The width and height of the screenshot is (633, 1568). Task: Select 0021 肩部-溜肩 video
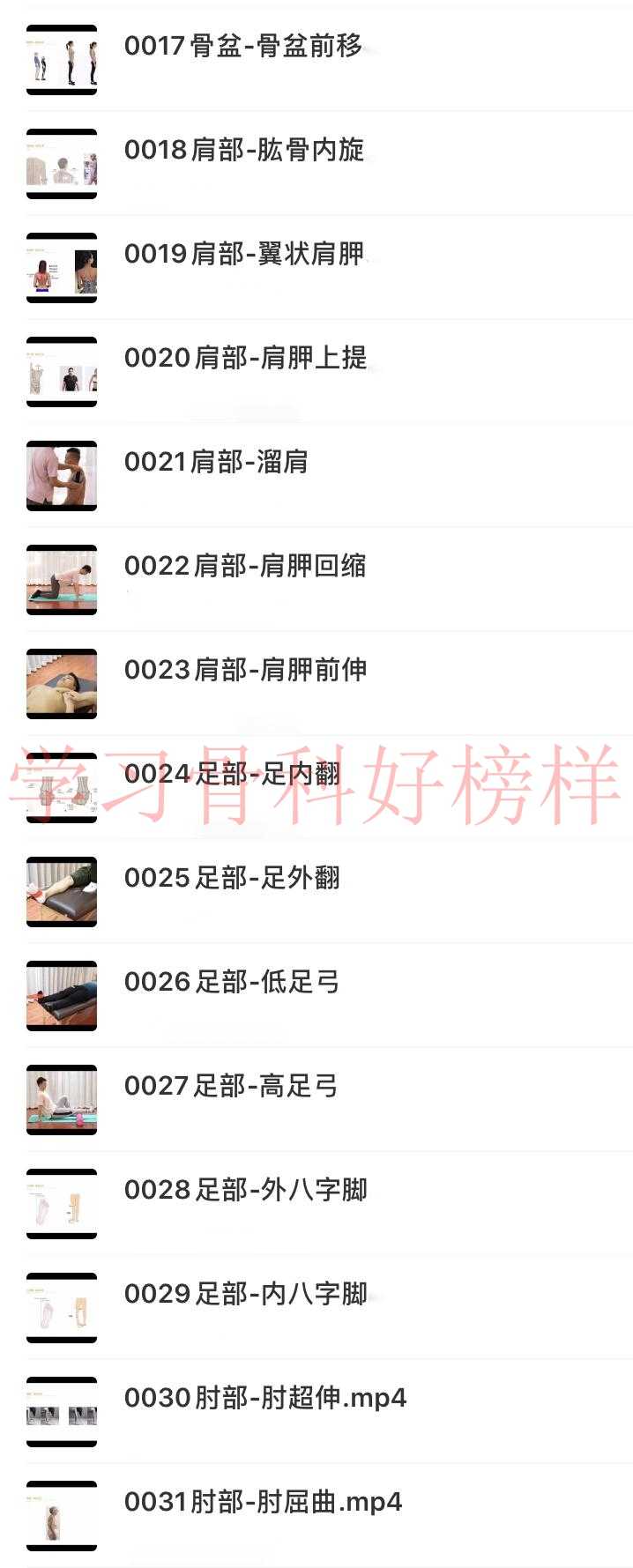coord(216,462)
